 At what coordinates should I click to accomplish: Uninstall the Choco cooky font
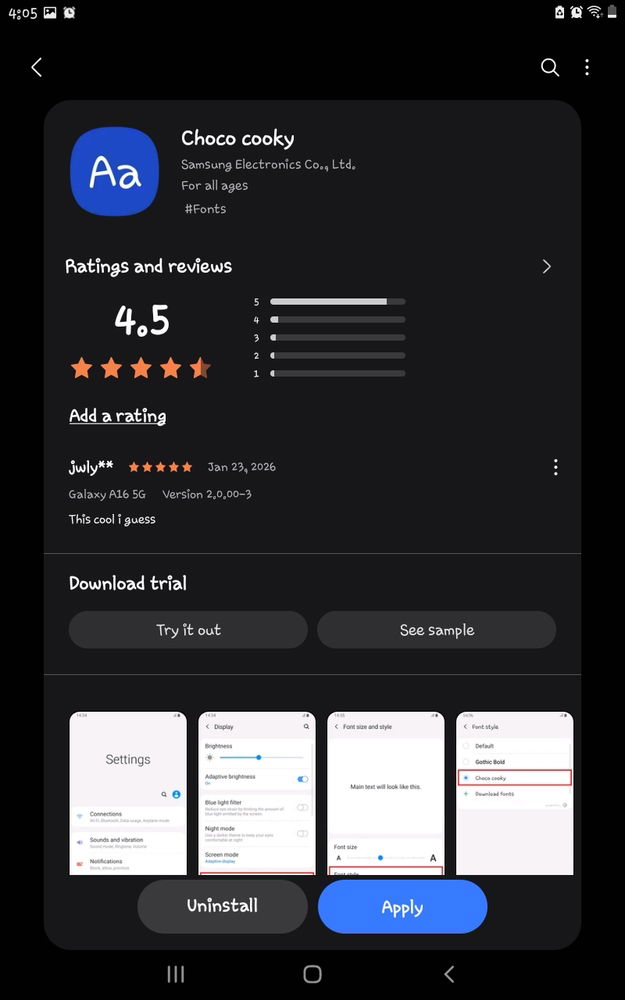(x=222, y=906)
